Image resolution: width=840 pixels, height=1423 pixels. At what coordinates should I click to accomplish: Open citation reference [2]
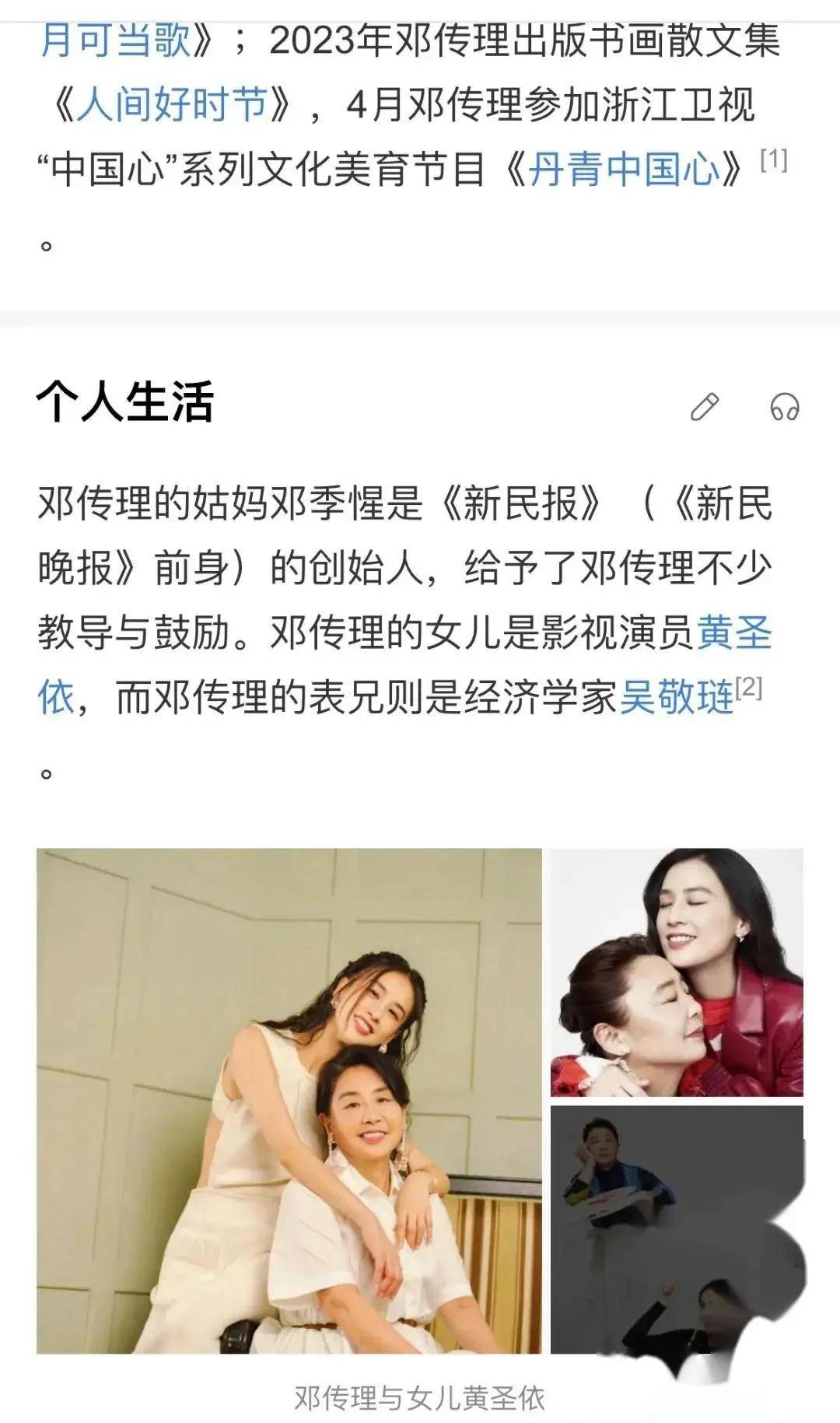749,687
